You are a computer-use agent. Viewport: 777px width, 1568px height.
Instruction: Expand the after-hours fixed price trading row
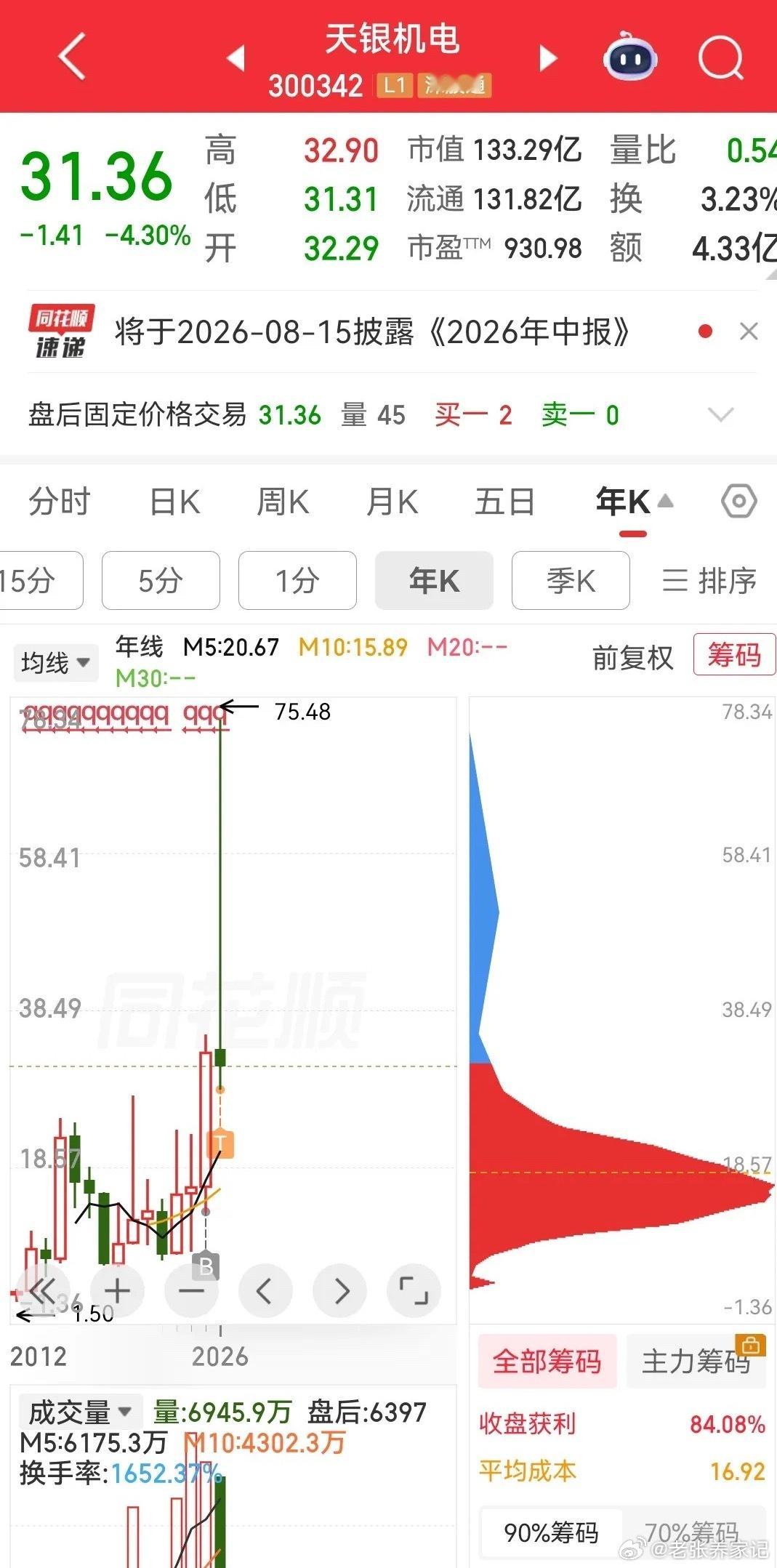(x=721, y=415)
